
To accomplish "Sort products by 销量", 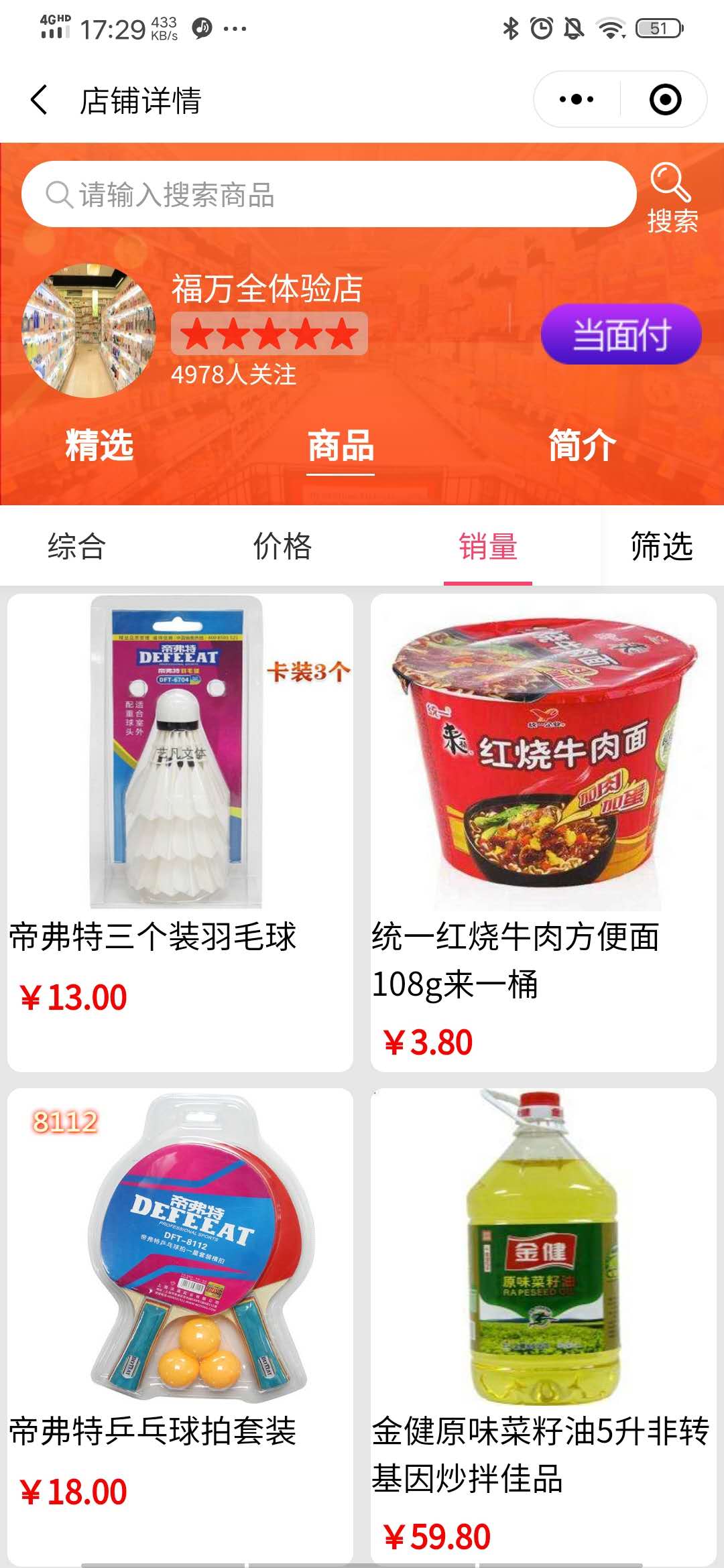I will click(487, 546).
